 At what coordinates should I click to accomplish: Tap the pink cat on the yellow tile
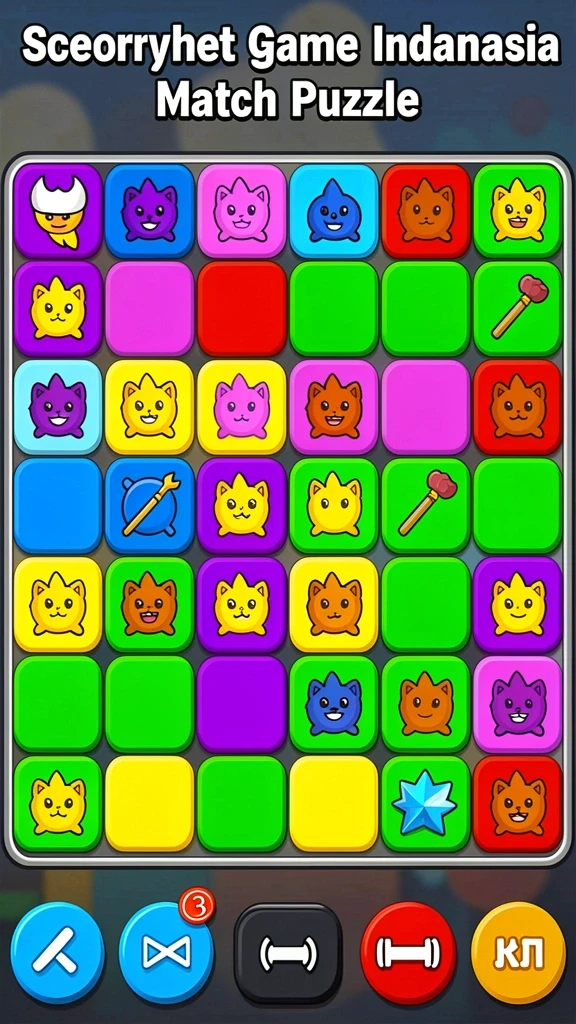click(x=242, y=407)
